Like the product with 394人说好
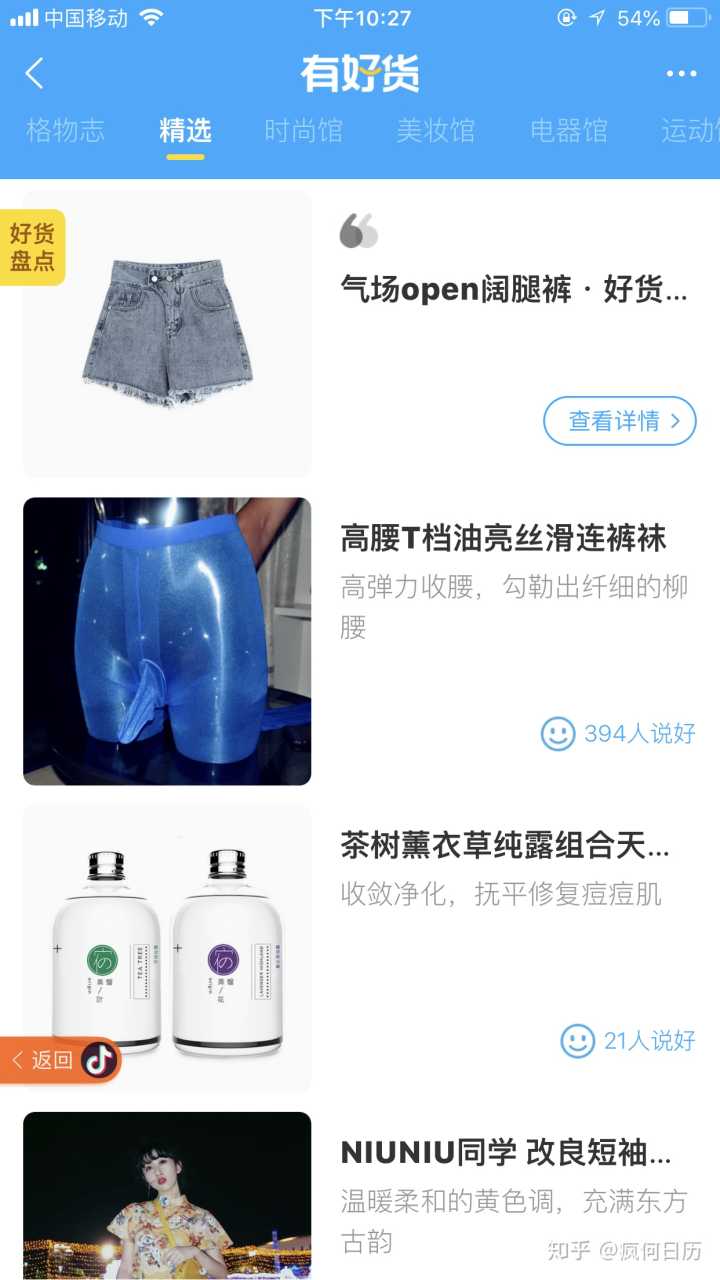The image size is (720, 1280). (x=558, y=733)
